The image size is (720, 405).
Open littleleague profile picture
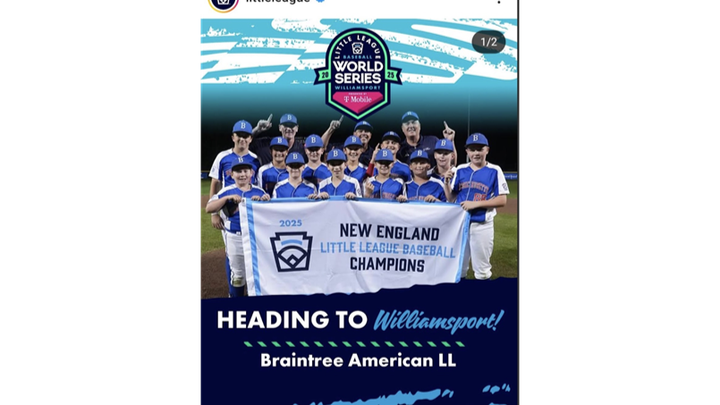[x=221, y=4]
